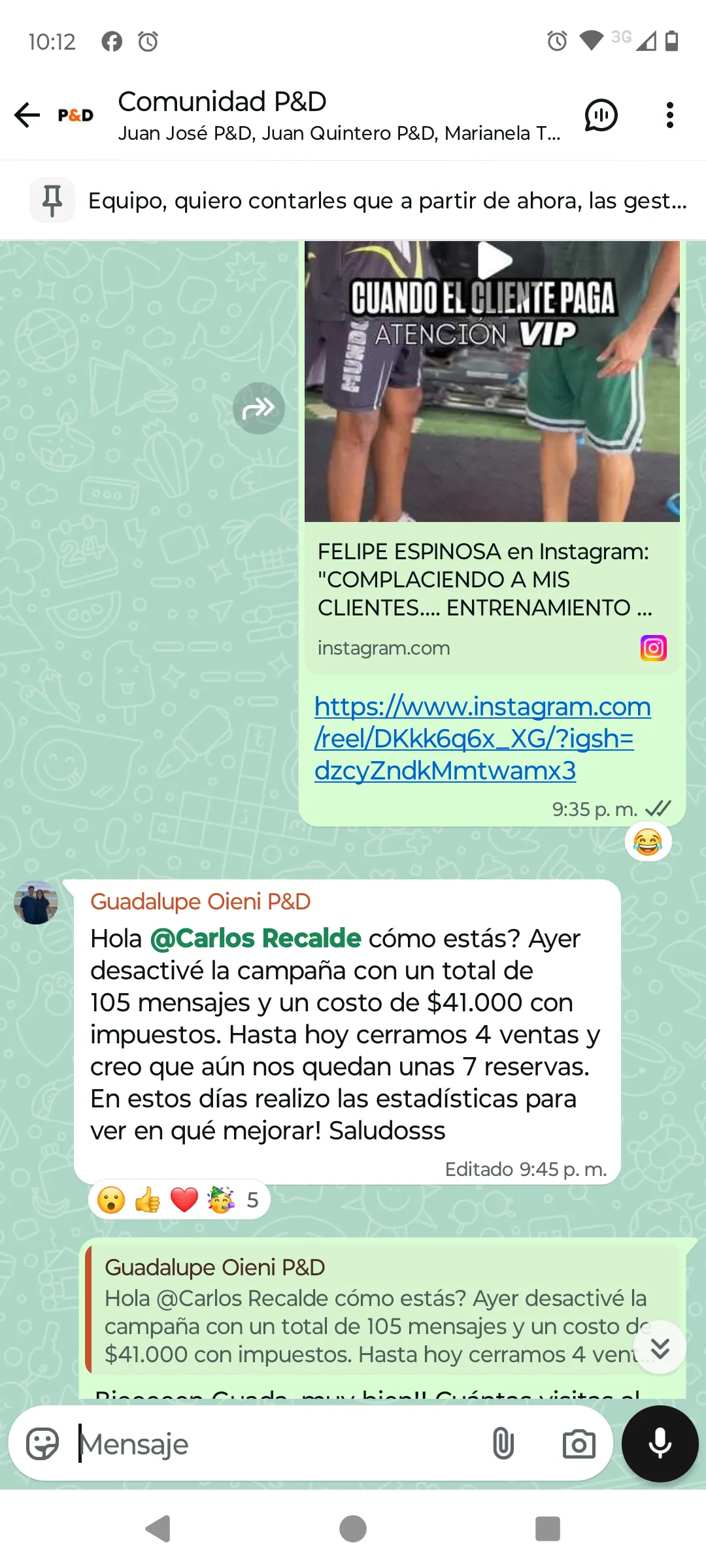Forward the Instagram reel message
The image size is (706, 1568).
[259, 408]
